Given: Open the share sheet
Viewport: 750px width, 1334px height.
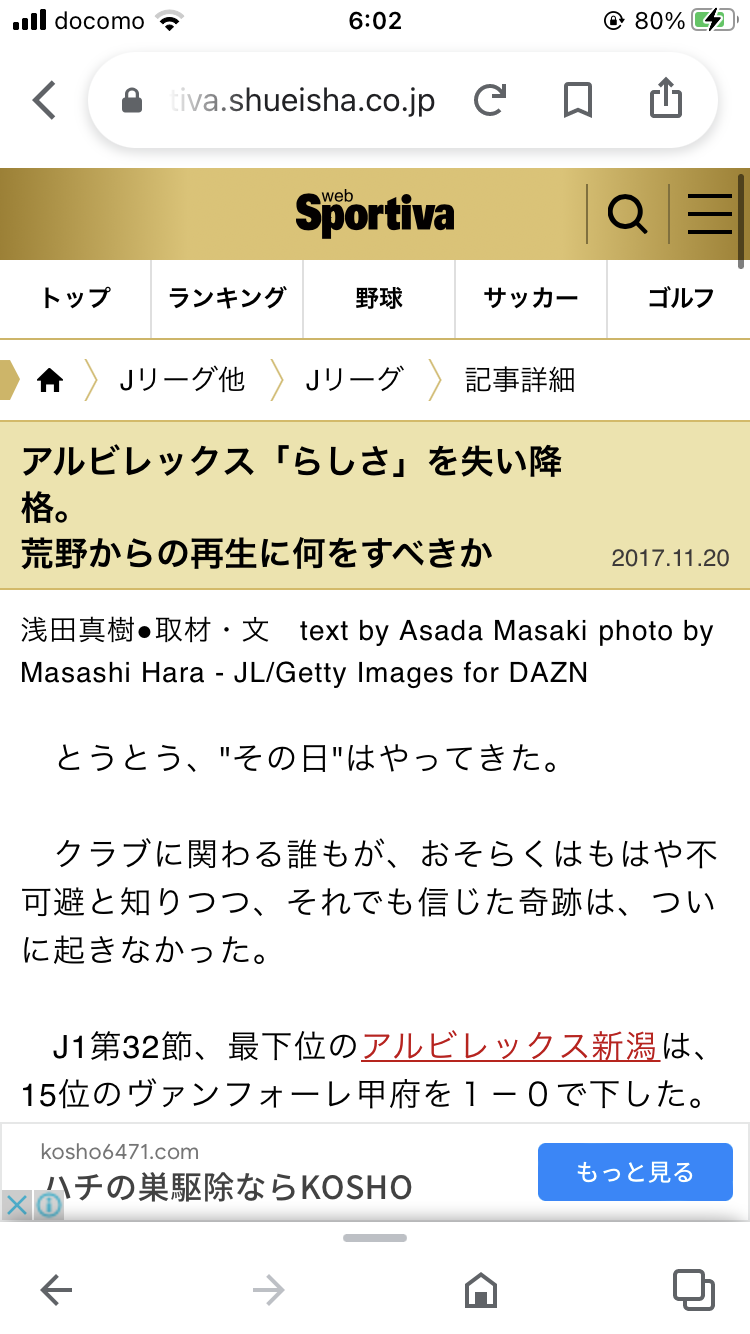Looking at the screenshot, I should [666, 99].
